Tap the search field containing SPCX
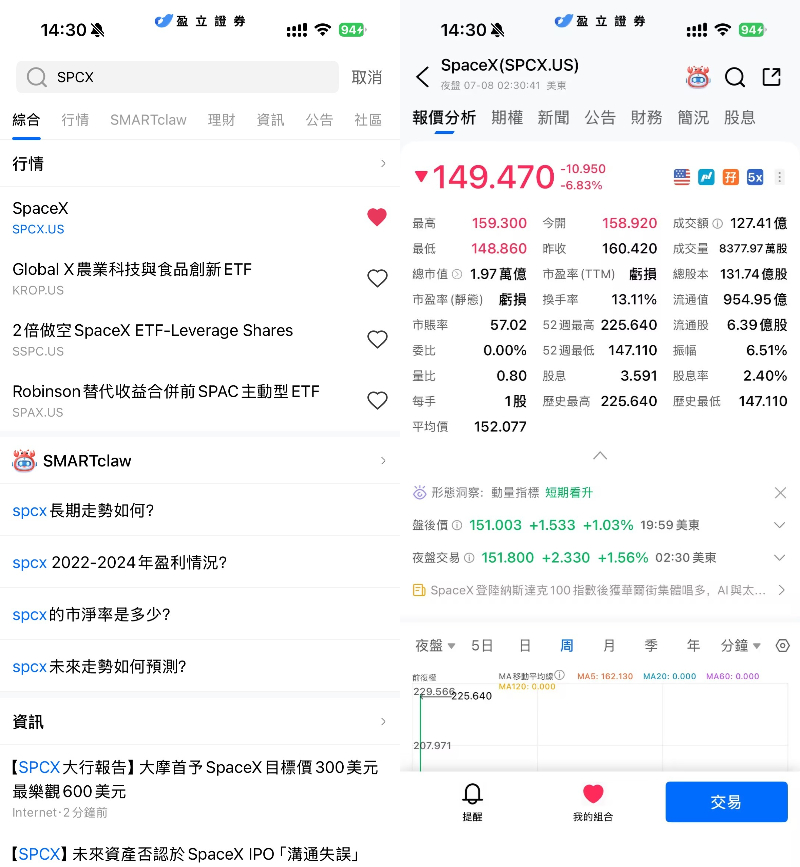 (x=177, y=77)
